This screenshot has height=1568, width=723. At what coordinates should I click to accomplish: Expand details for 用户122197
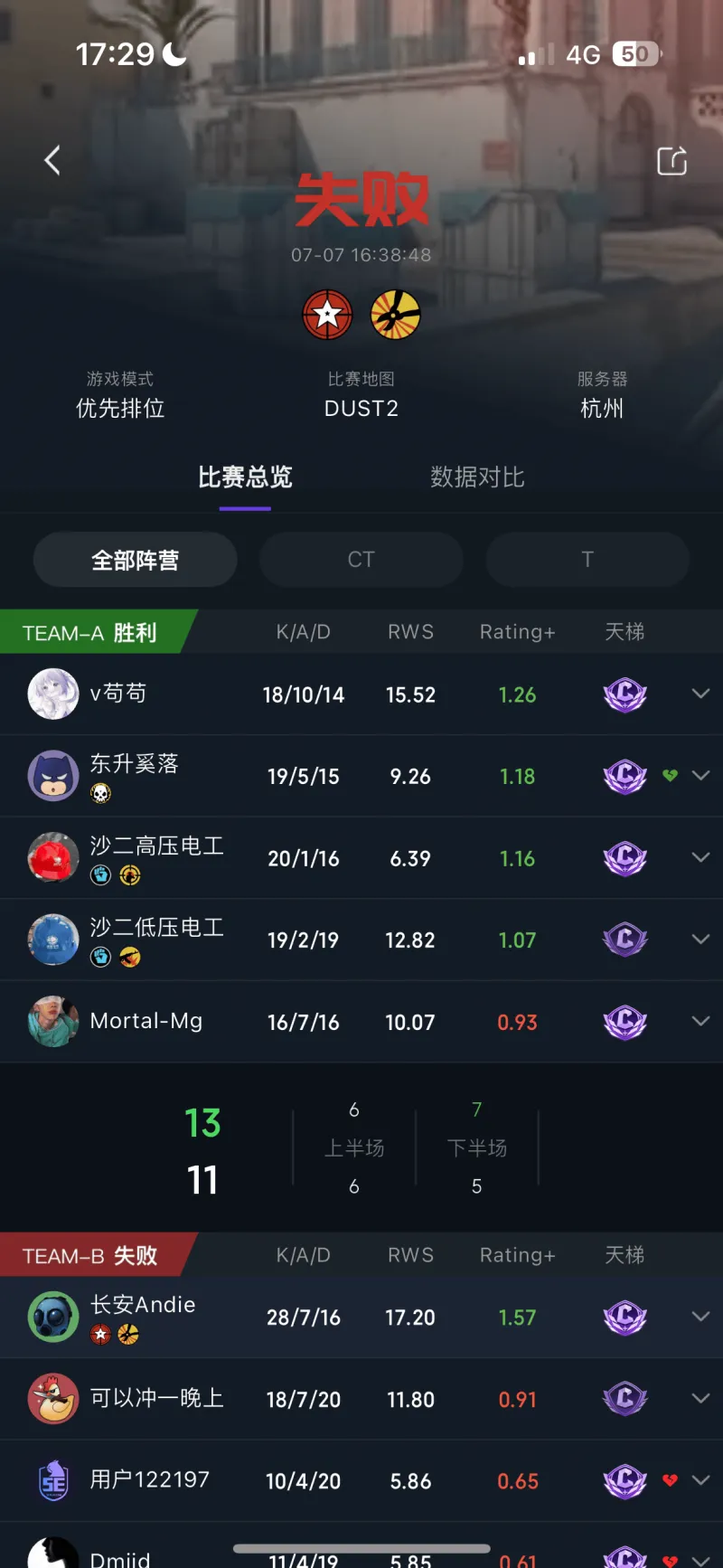700,1480
